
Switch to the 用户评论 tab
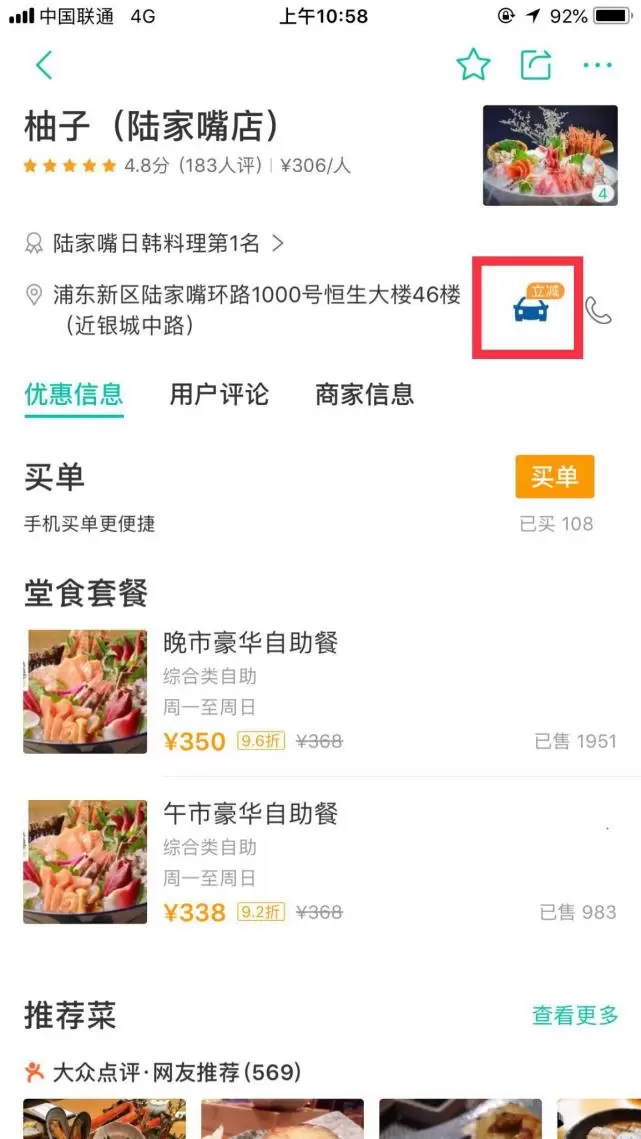219,394
